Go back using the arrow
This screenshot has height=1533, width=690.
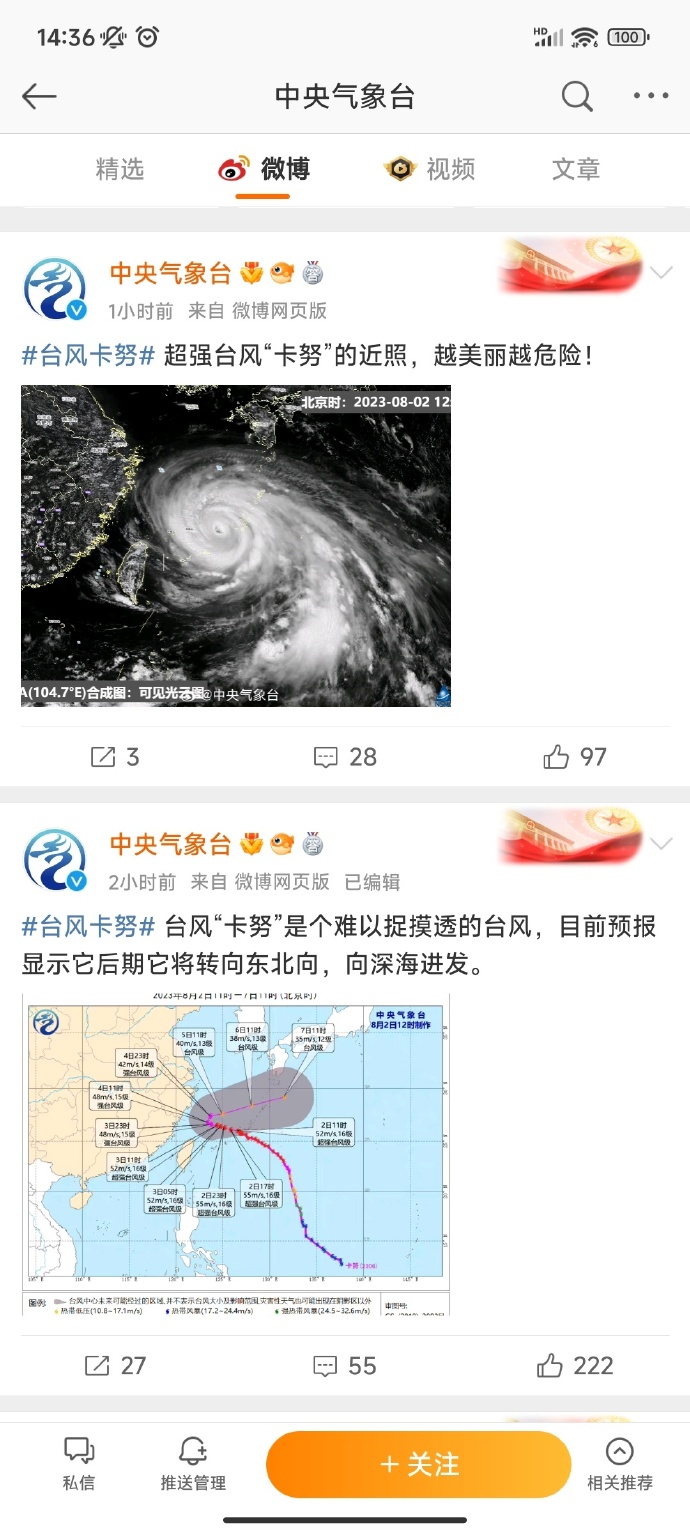pos(40,96)
